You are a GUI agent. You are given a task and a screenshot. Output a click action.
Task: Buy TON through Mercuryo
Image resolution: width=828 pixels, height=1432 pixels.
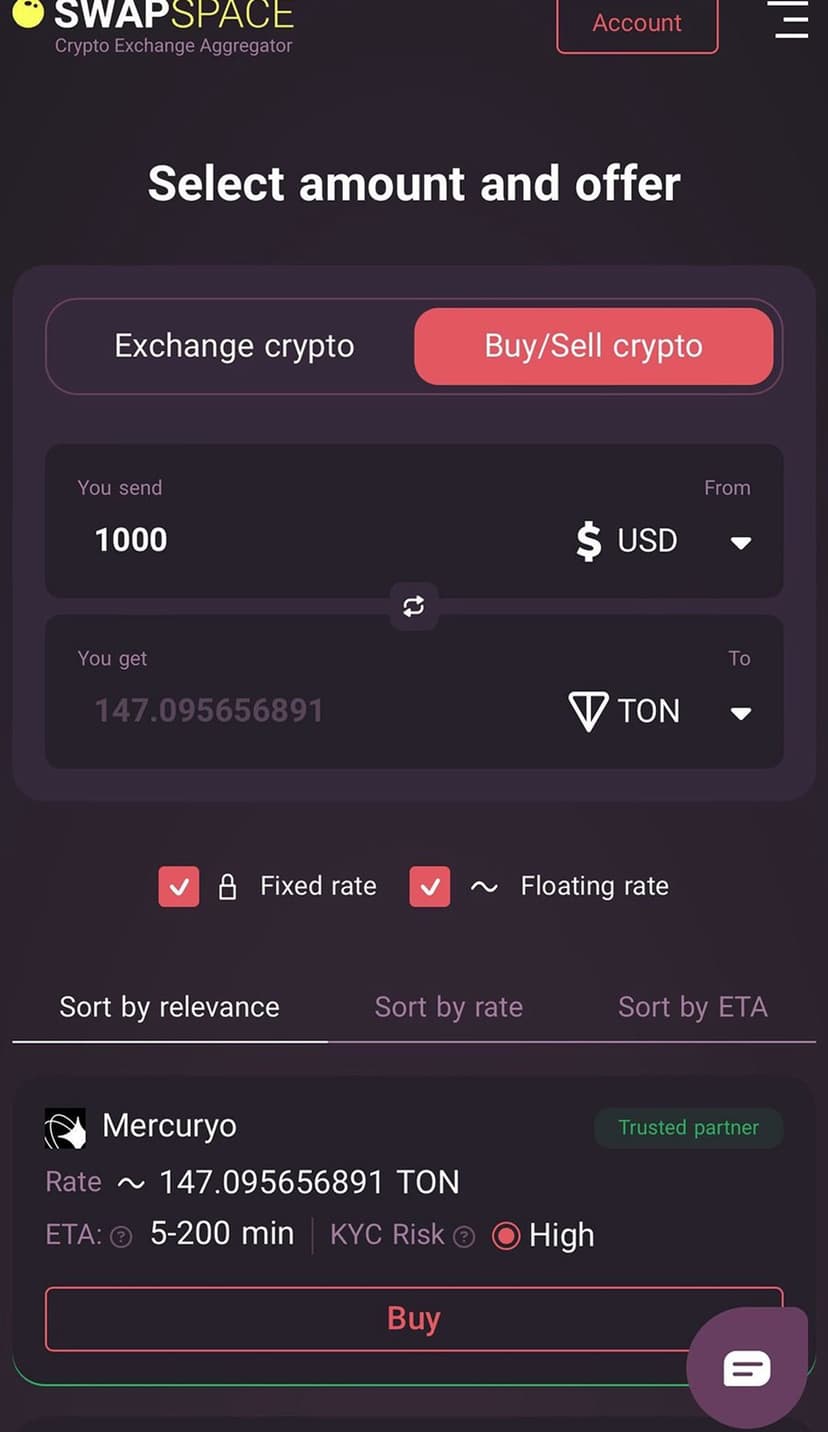[x=413, y=1319]
